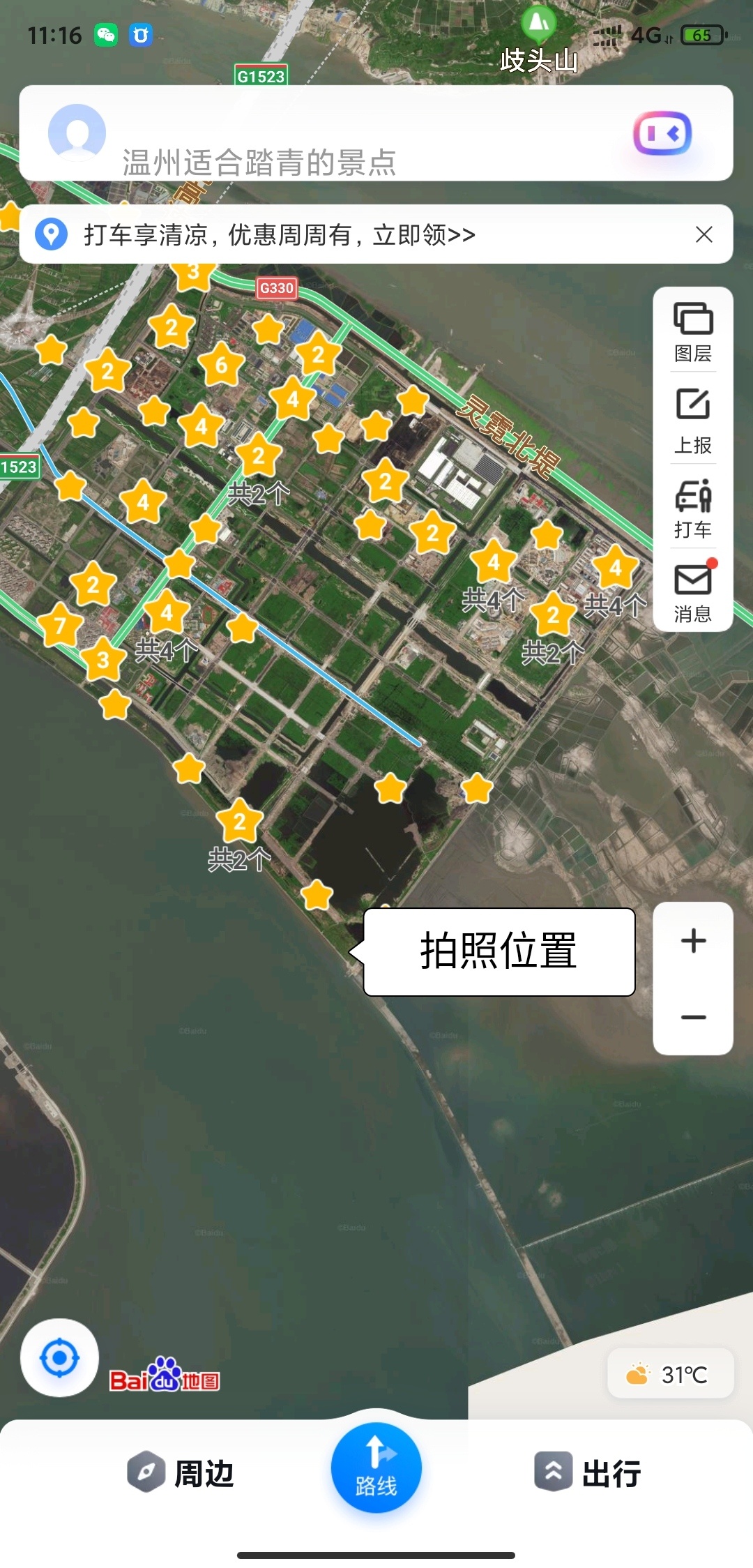
Task: Check the 消息 messages inbox
Action: pyautogui.click(x=693, y=593)
